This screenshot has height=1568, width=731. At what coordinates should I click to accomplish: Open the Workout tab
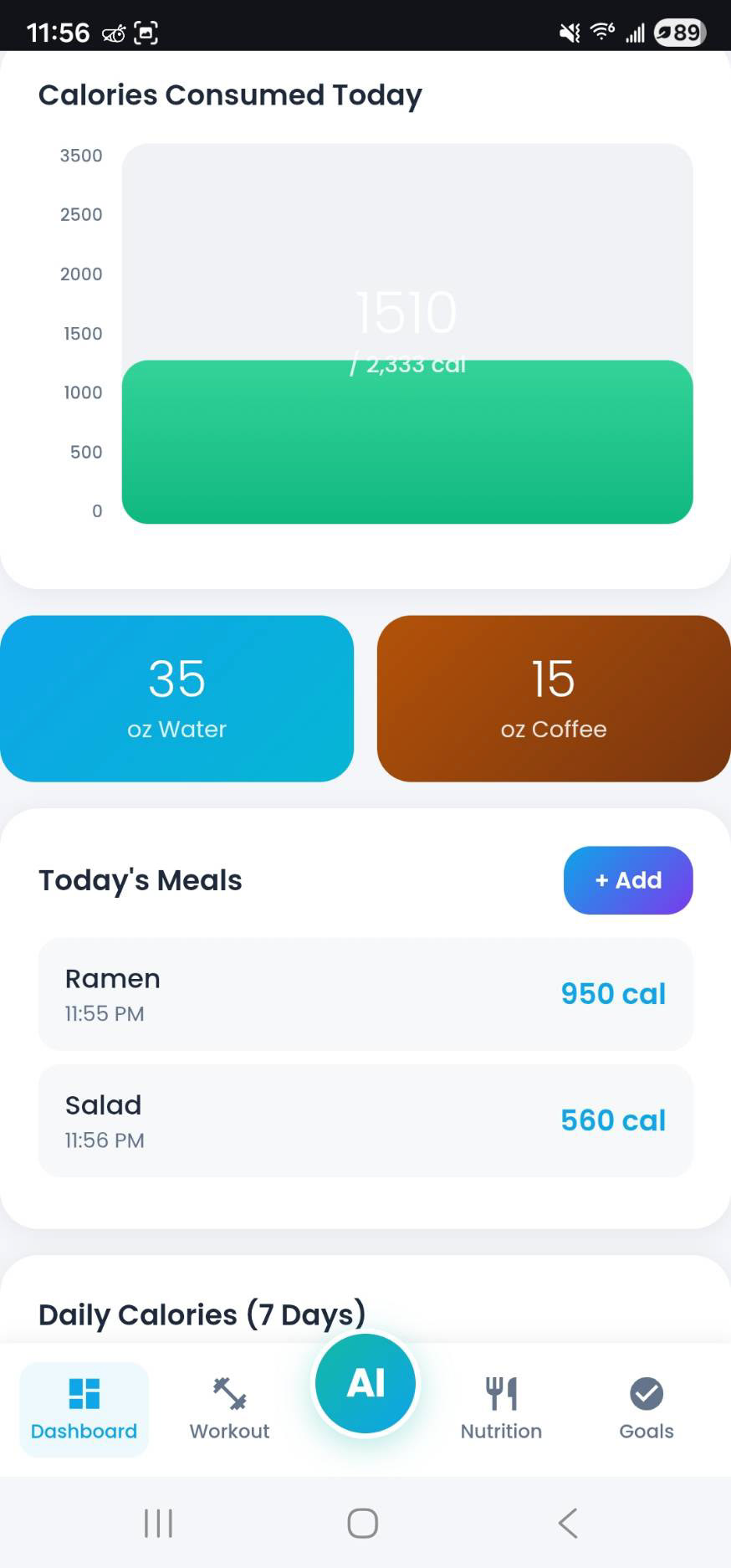pyautogui.click(x=229, y=1409)
